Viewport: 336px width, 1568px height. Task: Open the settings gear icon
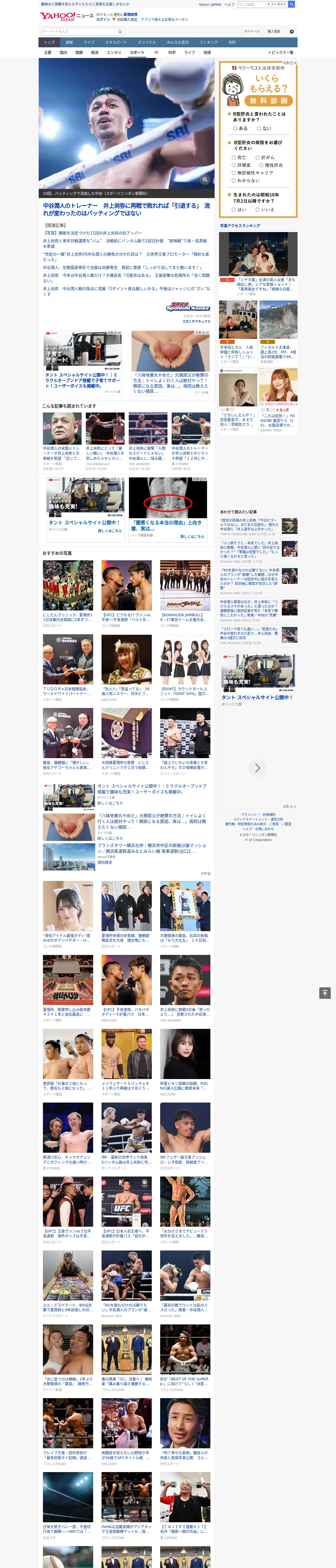coord(292,31)
